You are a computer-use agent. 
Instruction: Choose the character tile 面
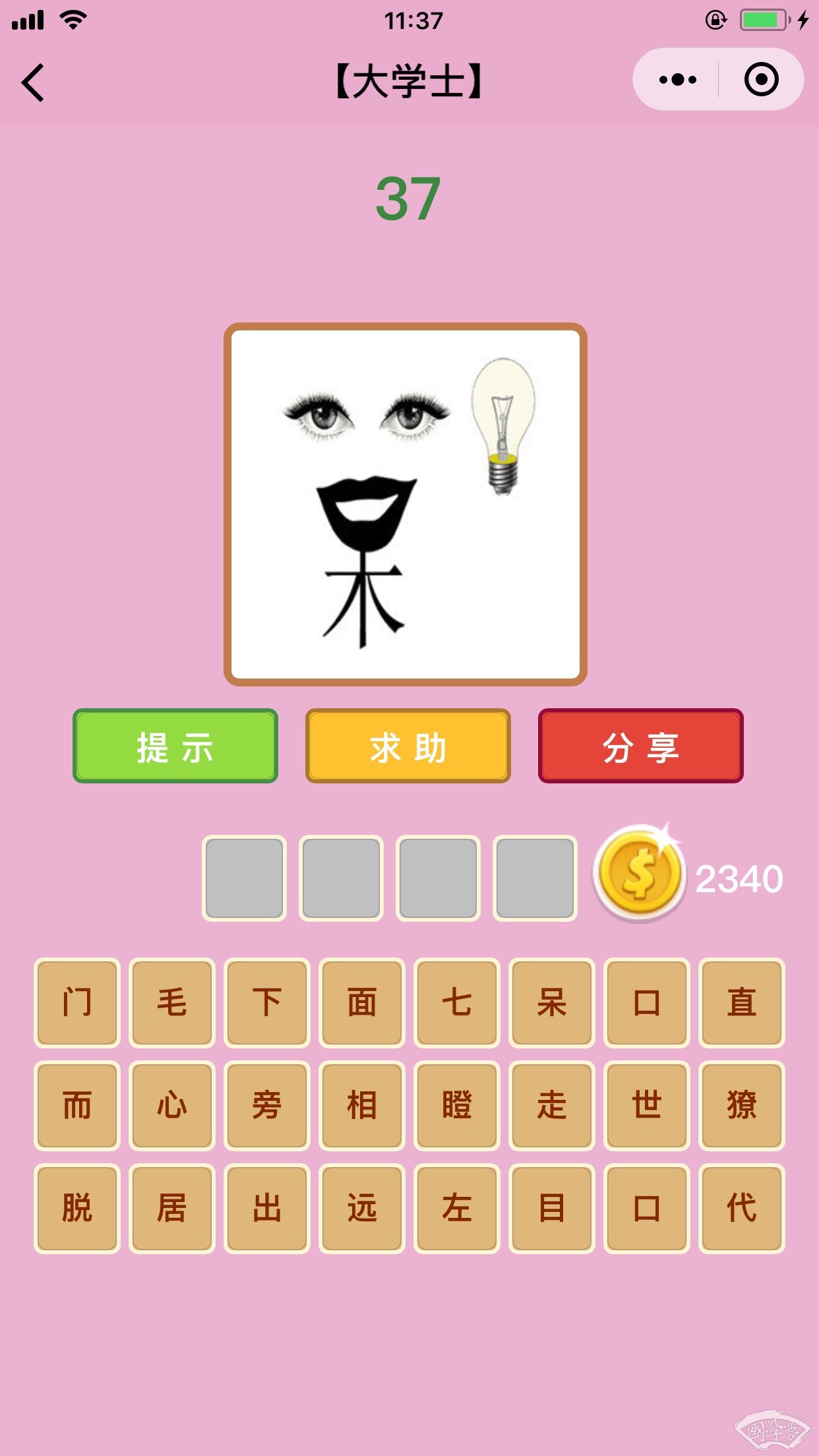click(362, 1002)
